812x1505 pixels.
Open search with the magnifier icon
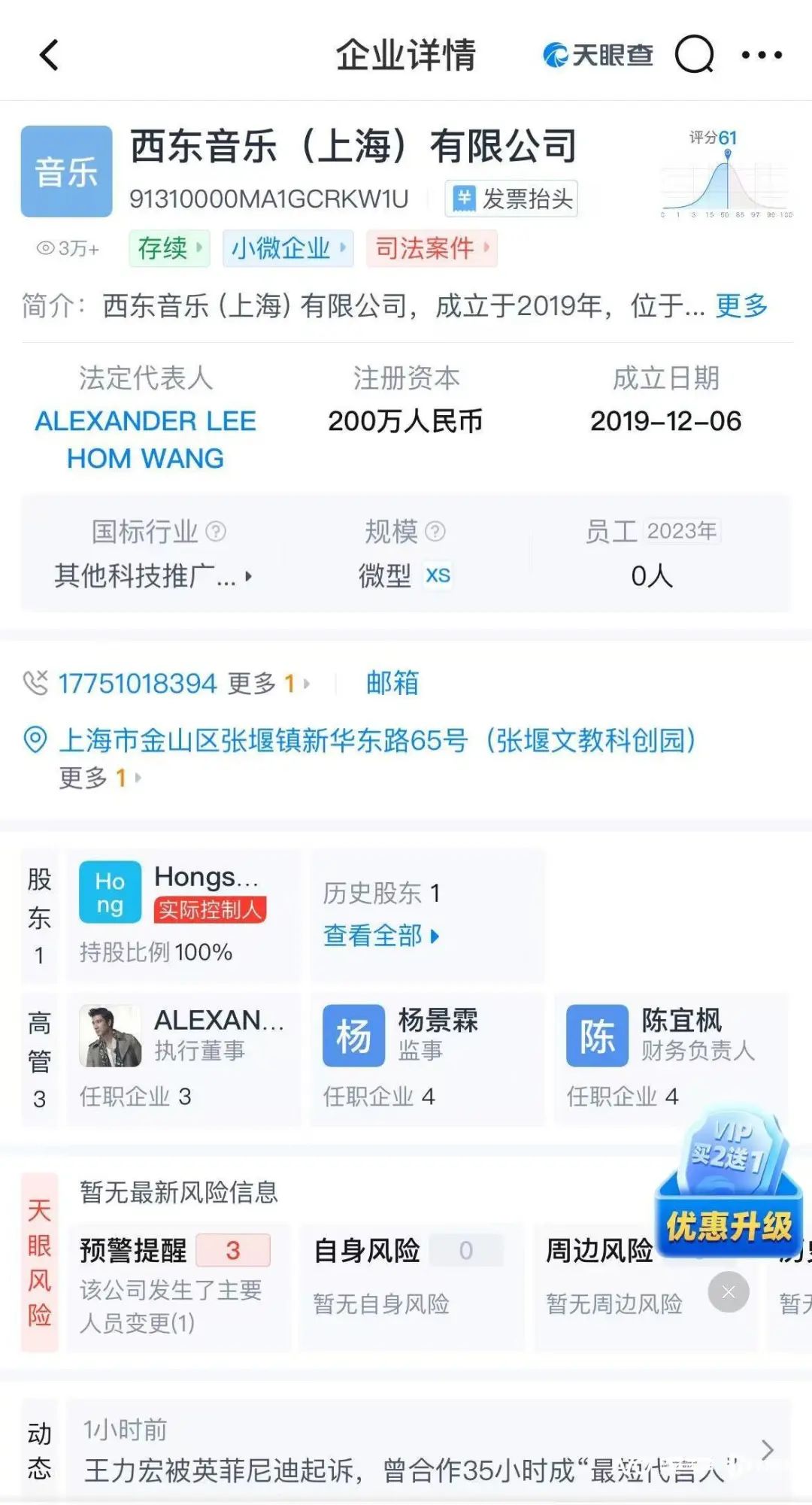(694, 55)
